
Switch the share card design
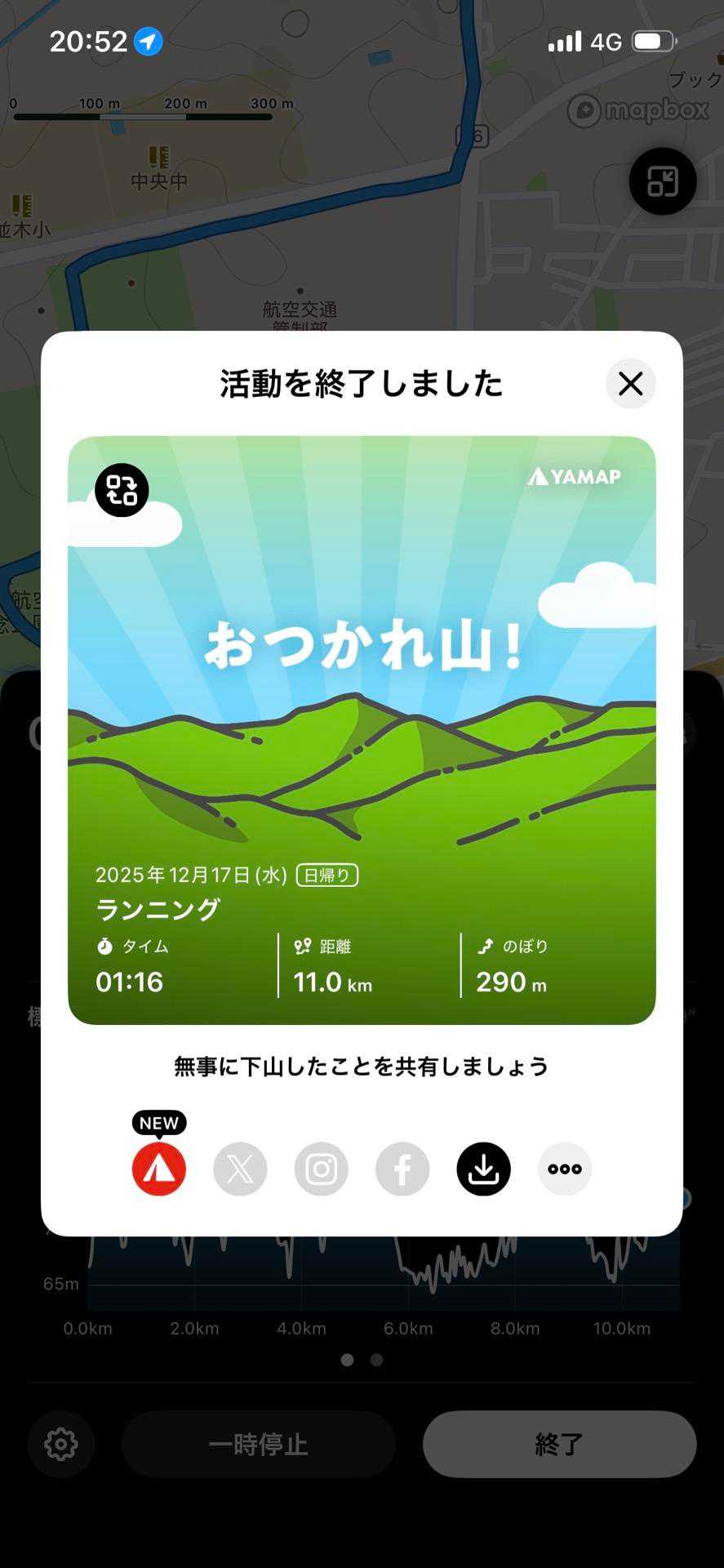coord(122,490)
